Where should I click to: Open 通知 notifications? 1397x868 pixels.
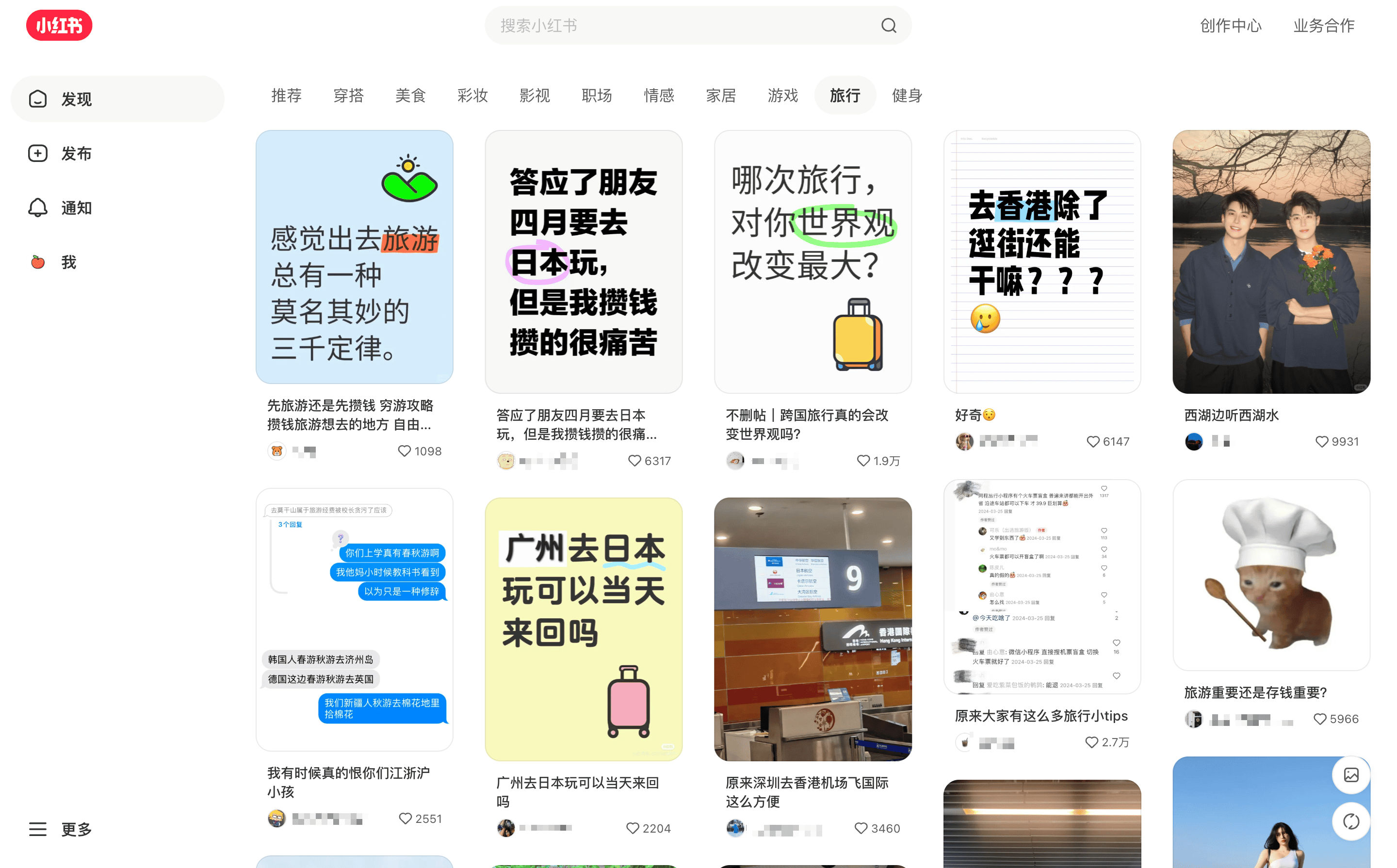click(x=76, y=208)
